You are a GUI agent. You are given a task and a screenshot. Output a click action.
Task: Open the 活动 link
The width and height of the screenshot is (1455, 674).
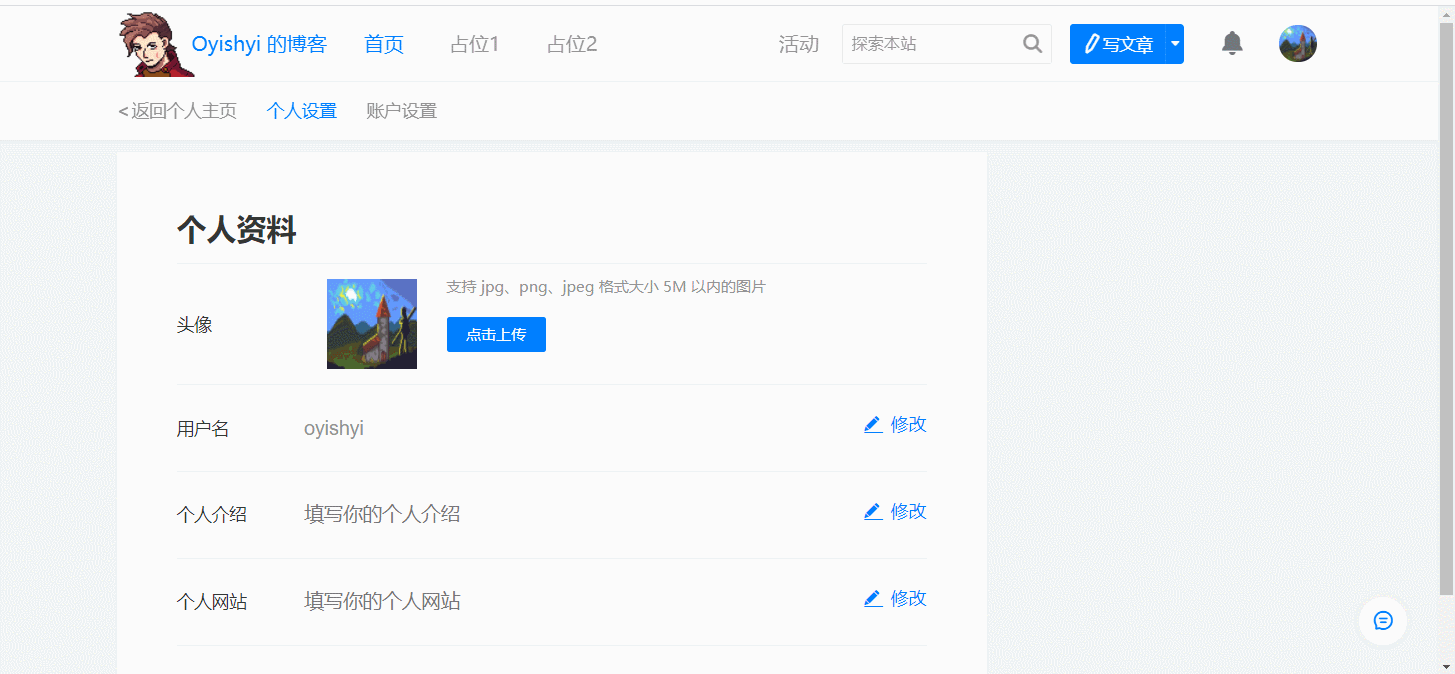[798, 44]
